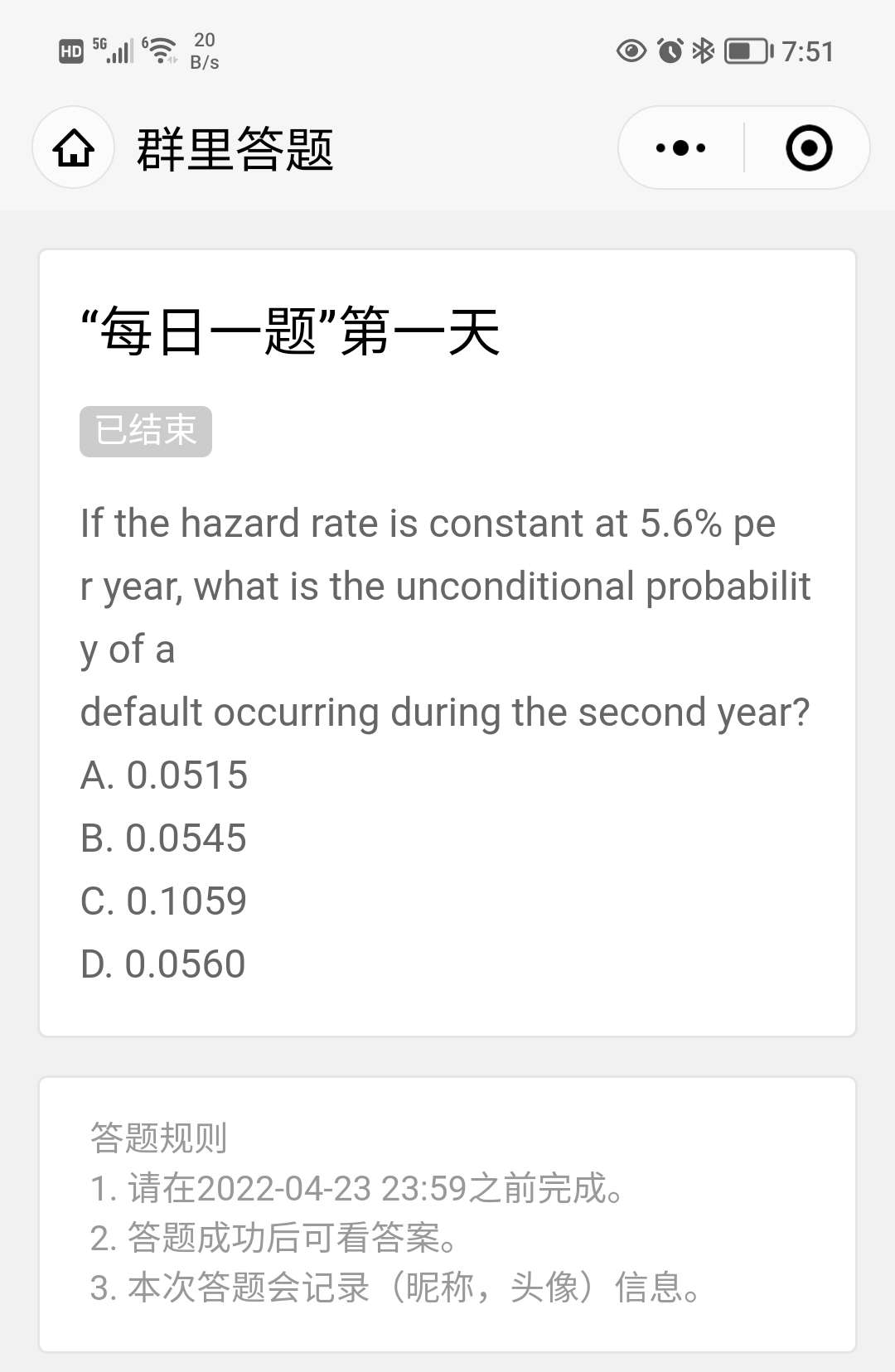The height and width of the screenshot is (1372, 895).
Task: Go to the mini program home
Action: (73, 148)
